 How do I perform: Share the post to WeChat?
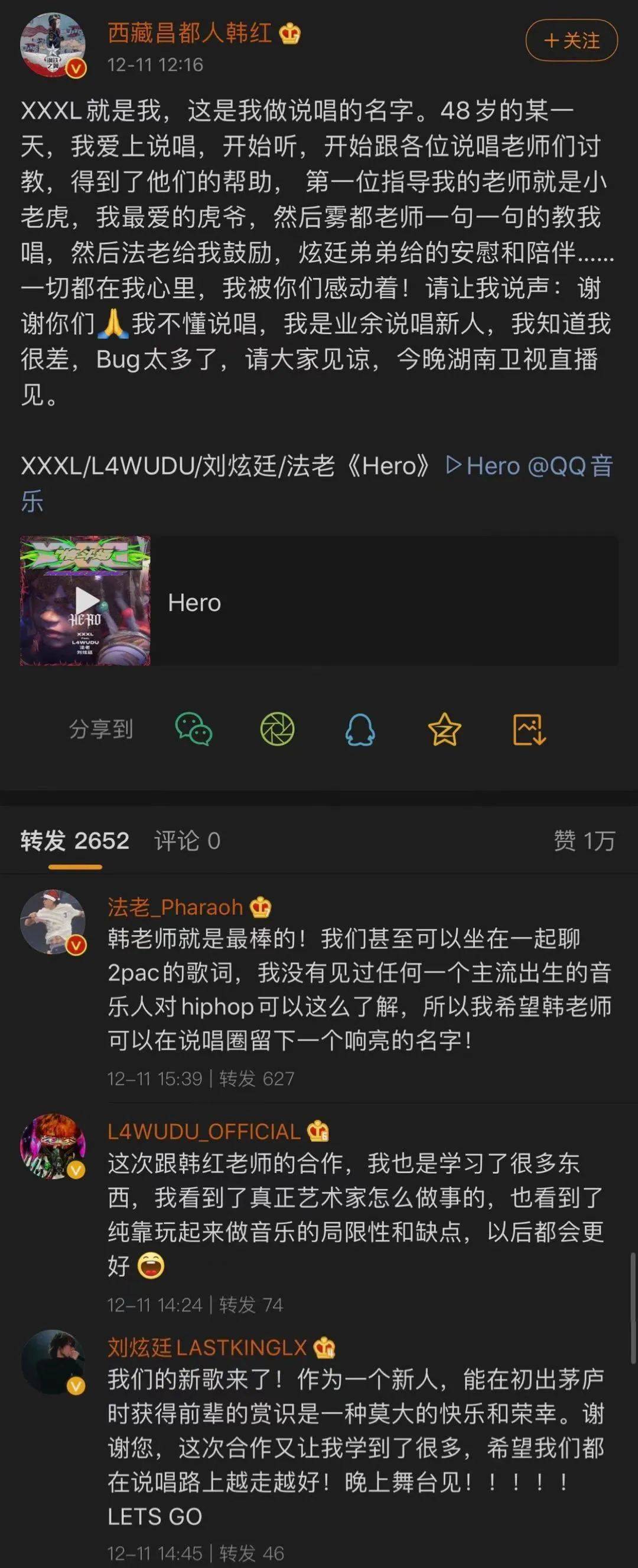(193, 729)
